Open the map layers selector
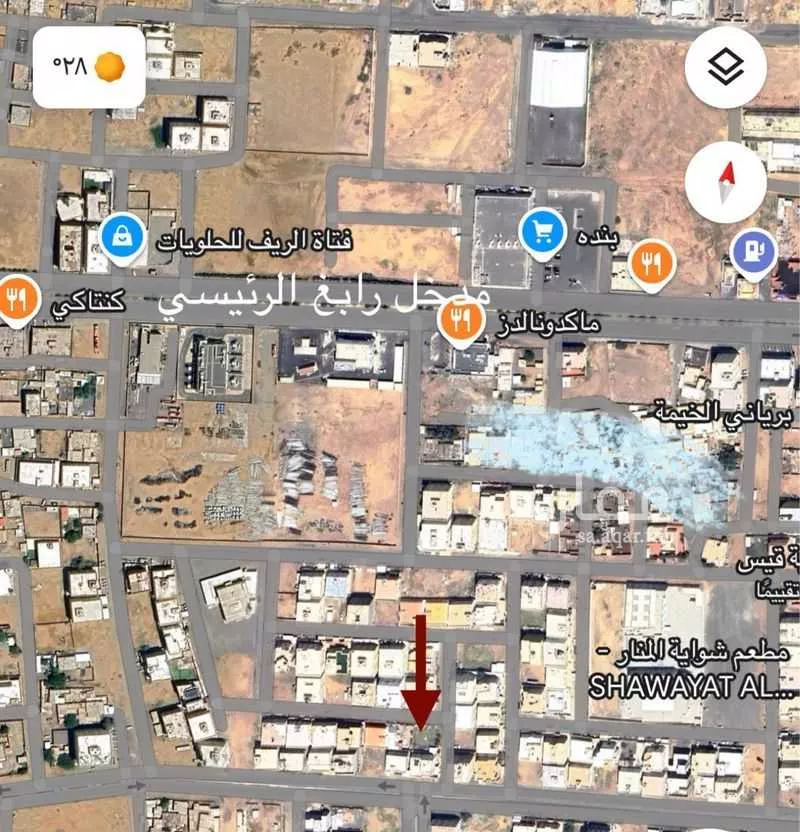The image size is (800, 832). (x=726, y=68)
